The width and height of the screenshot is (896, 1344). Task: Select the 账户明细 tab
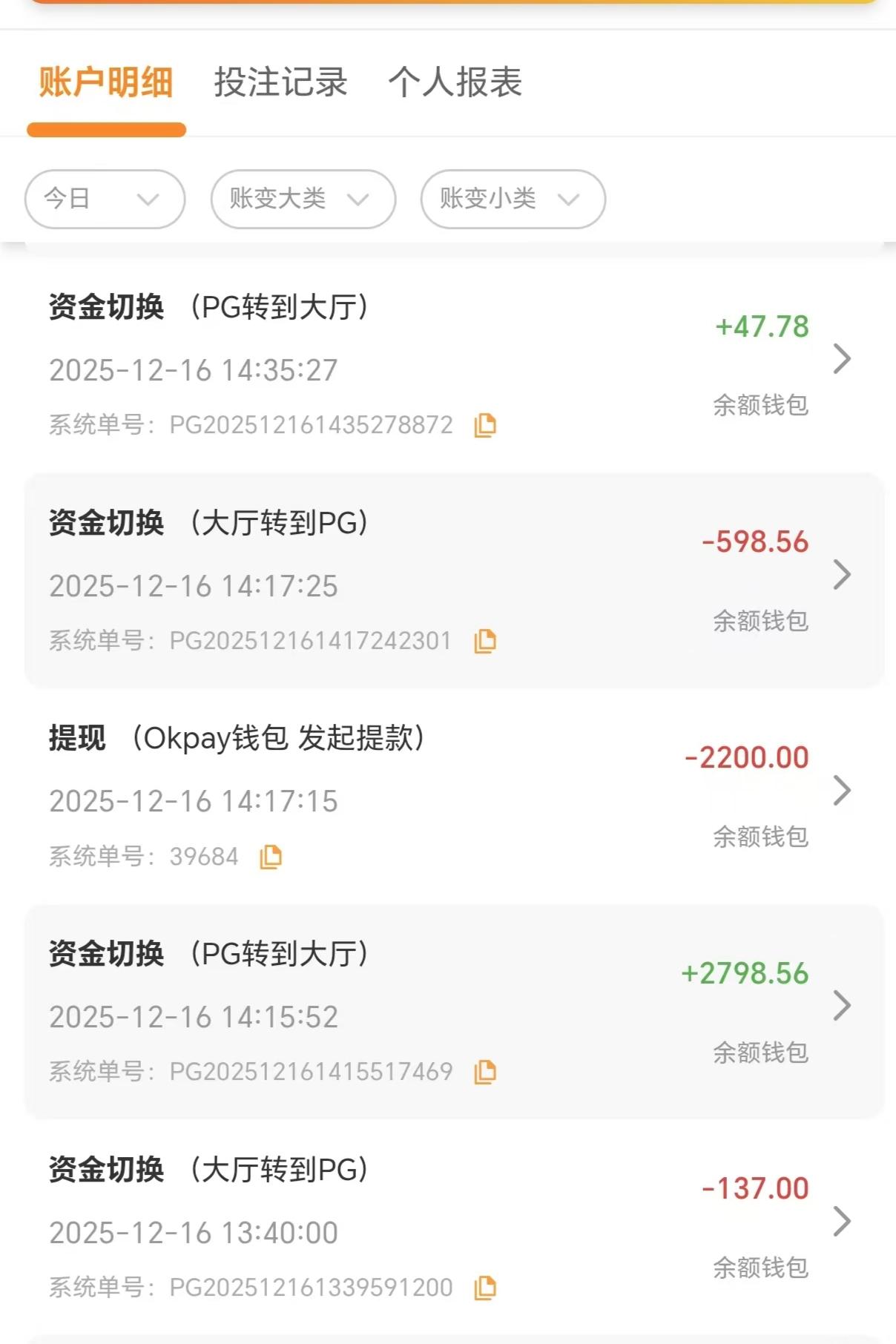coord(105,82)
